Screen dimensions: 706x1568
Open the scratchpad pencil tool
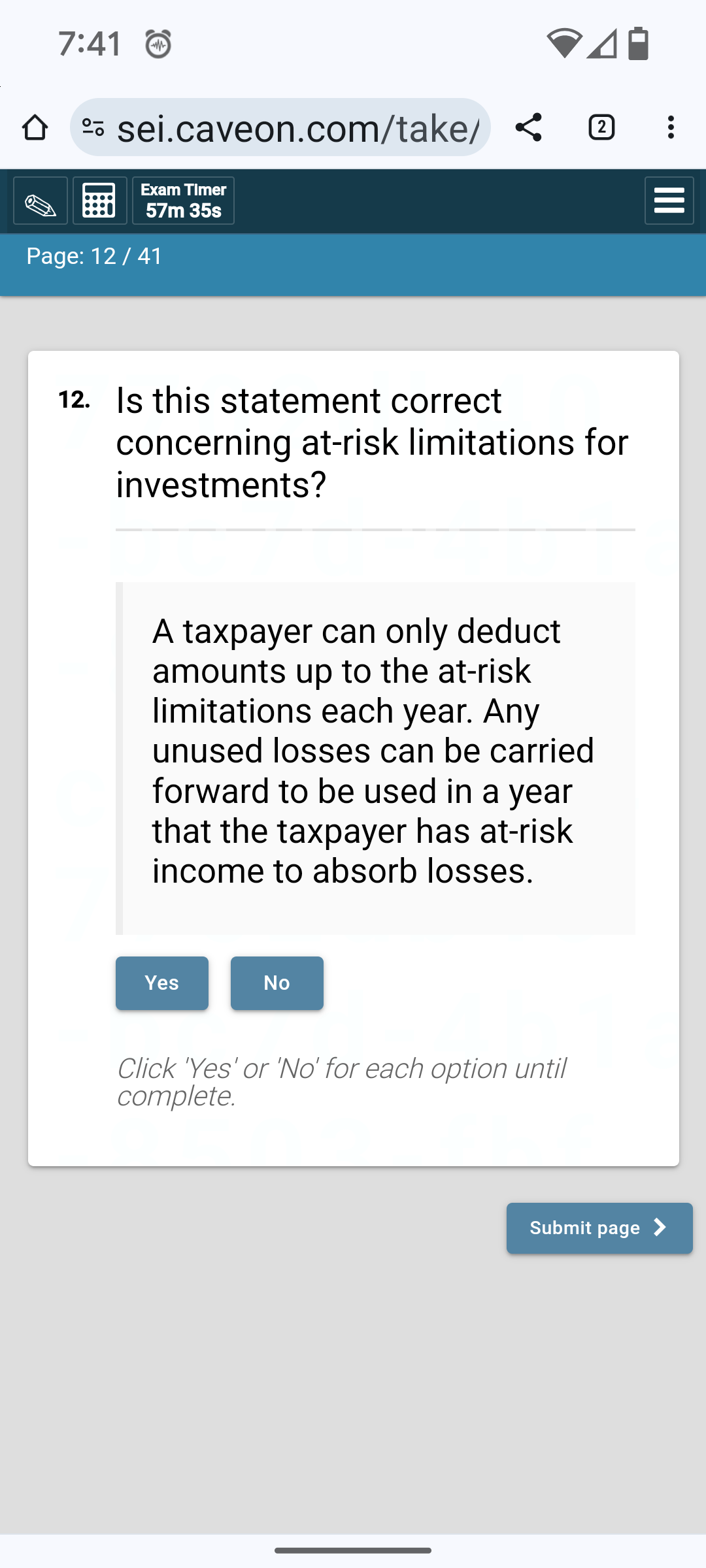[x=39, y=201]
